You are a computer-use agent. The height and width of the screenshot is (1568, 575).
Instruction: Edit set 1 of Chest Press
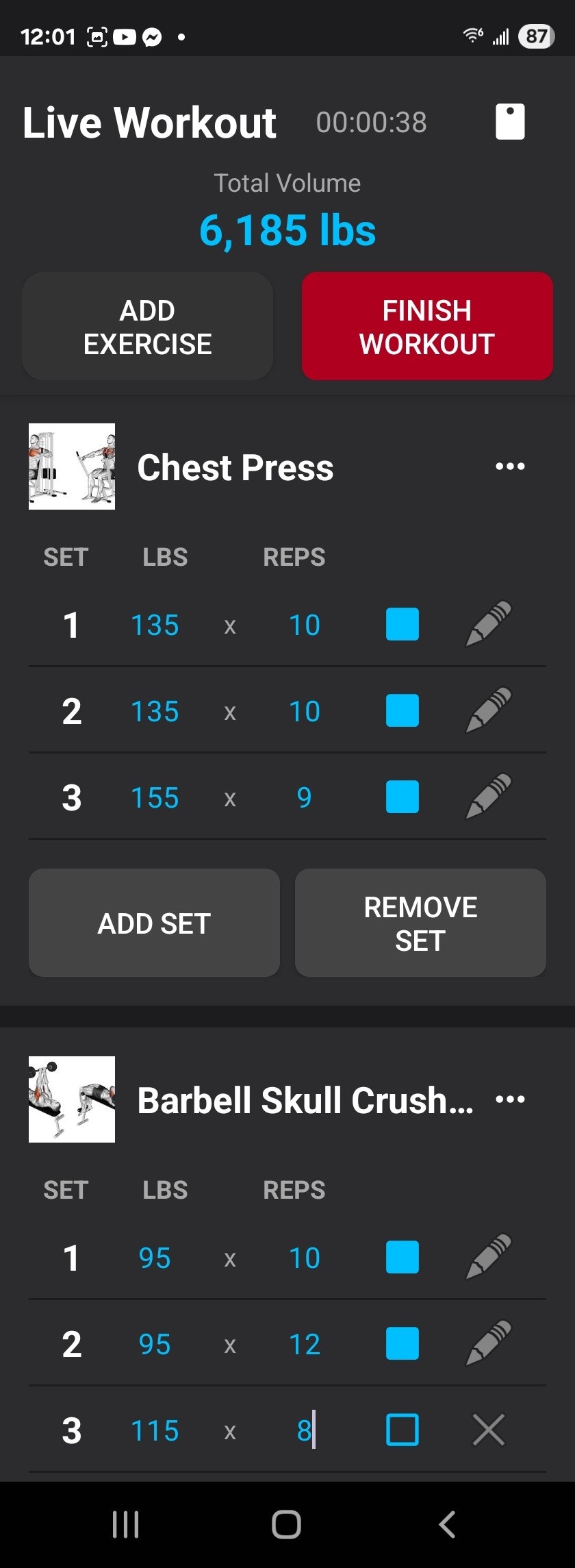(x=487, y=624)
